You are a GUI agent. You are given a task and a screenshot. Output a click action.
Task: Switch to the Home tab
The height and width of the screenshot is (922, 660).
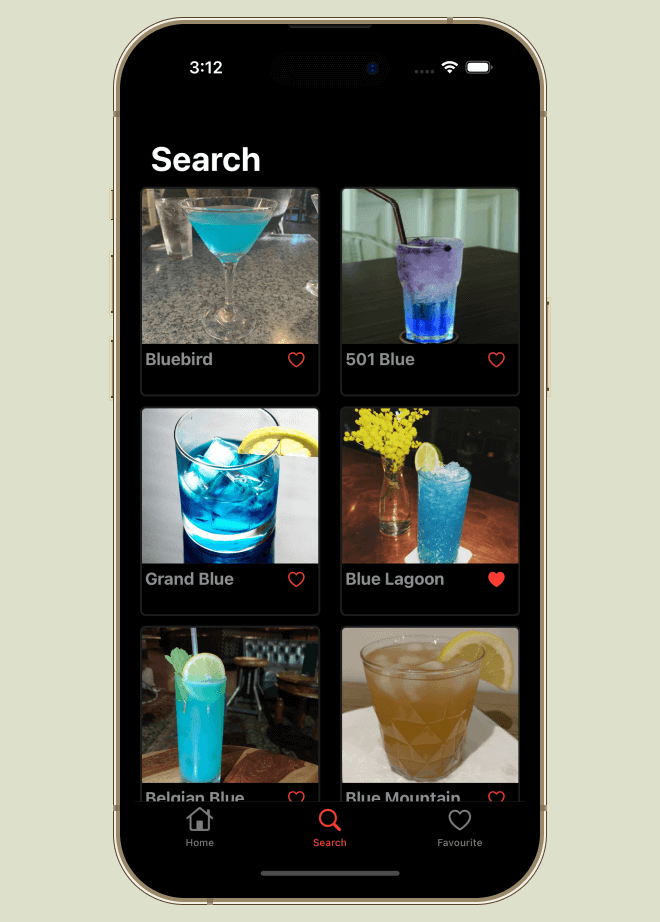tap(200, 827)
